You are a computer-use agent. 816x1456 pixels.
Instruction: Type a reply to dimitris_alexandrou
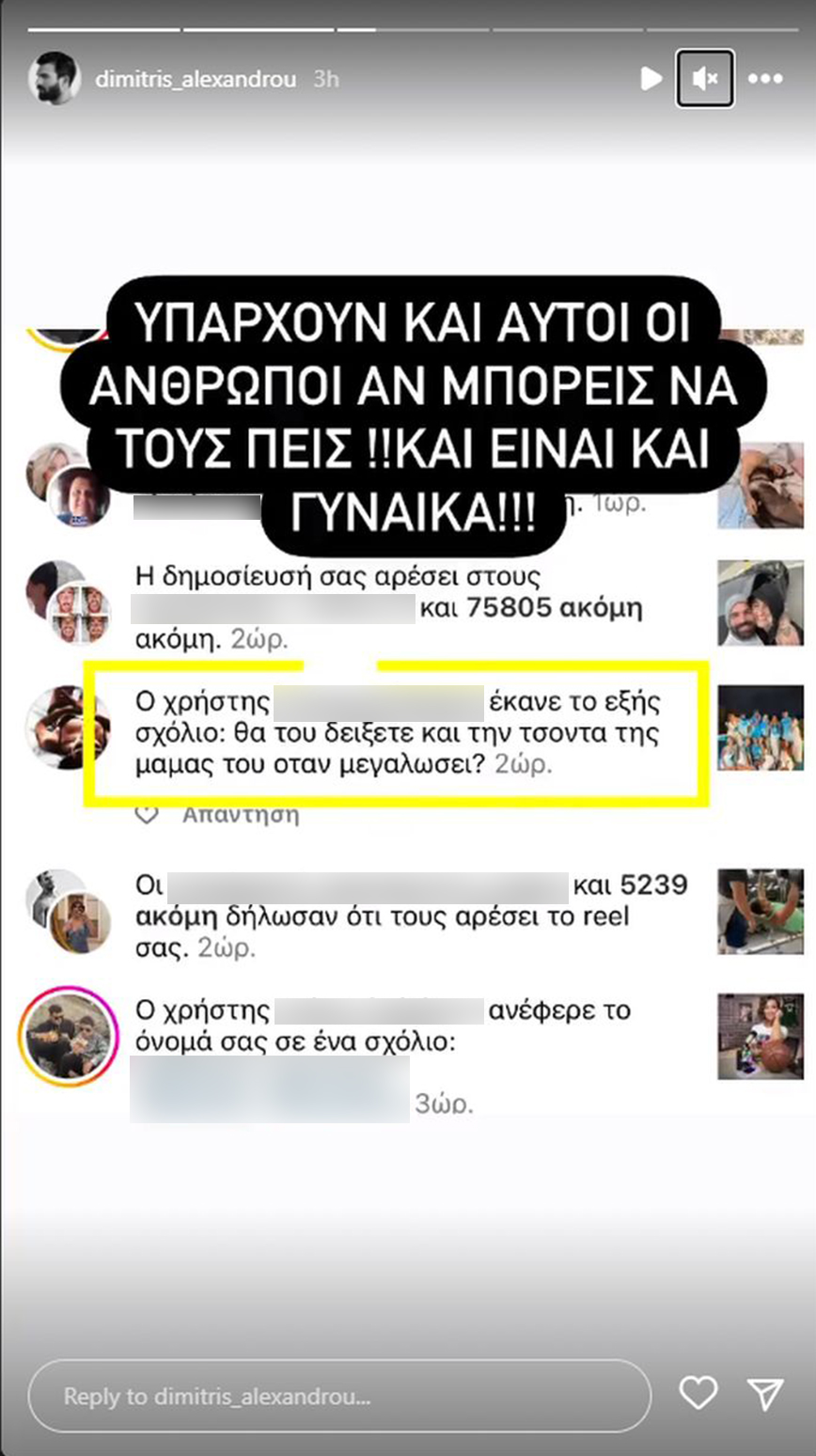(338, 1396)
